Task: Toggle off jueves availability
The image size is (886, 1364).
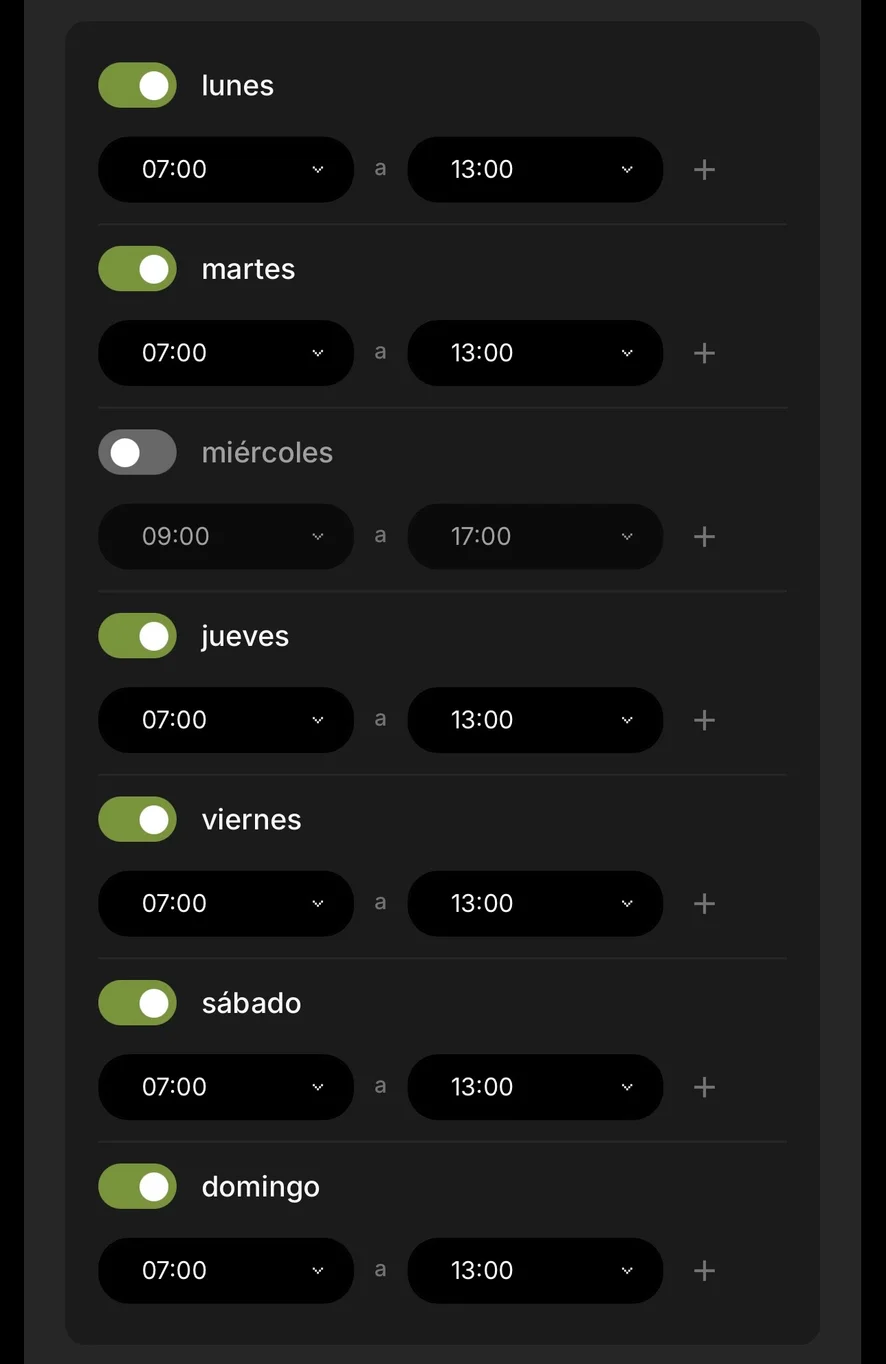Action: pyautogui.click(x=137, y=636)
